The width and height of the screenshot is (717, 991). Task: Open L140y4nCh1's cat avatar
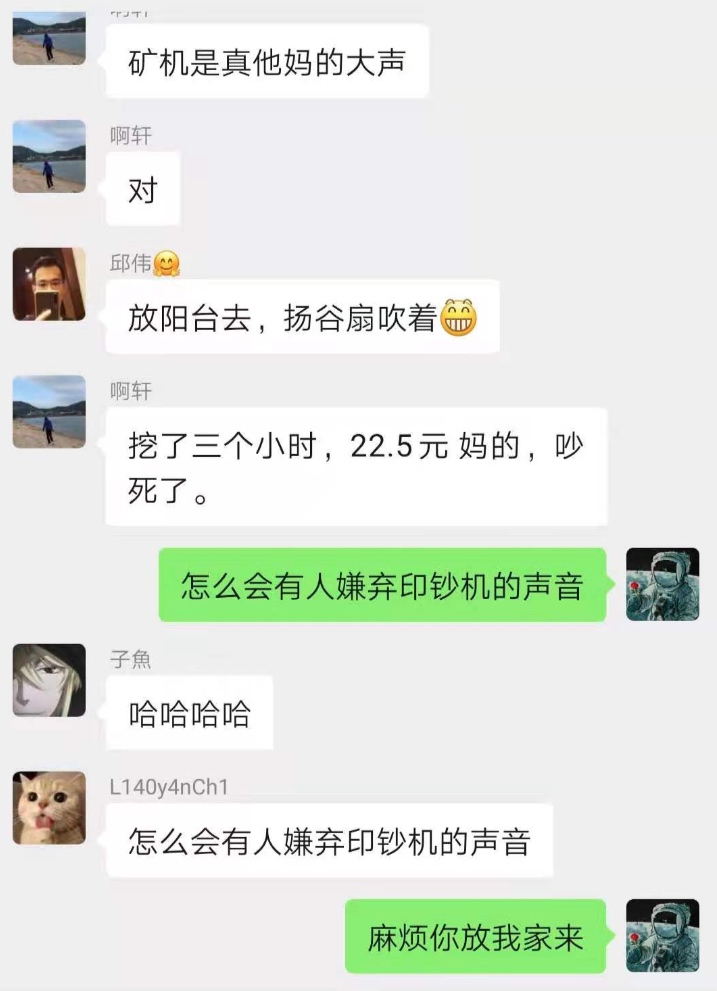[x=49, y=808]
